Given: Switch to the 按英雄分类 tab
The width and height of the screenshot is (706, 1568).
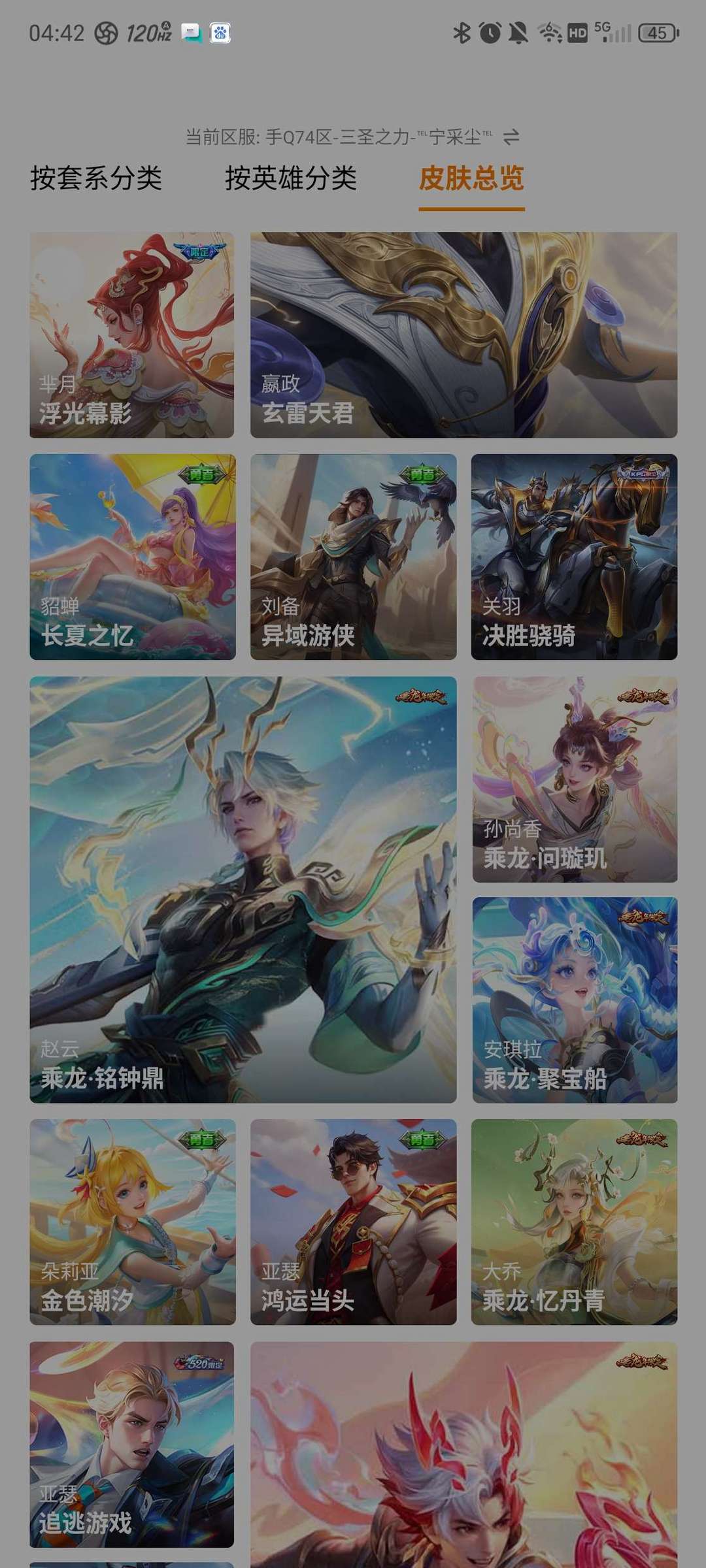Looking at the screenshot, I should pos(291,178).
